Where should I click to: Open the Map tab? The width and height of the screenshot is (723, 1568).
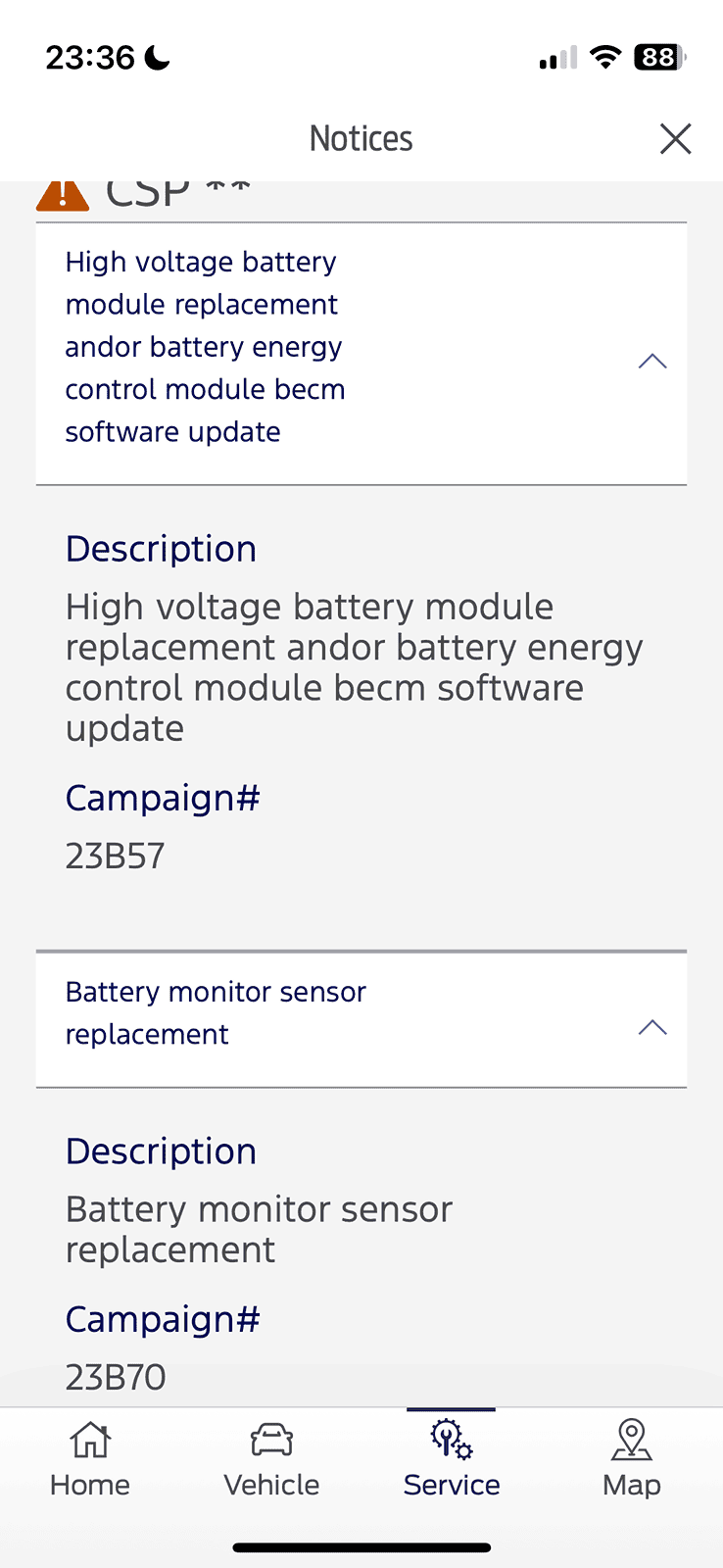(632, 1459)
